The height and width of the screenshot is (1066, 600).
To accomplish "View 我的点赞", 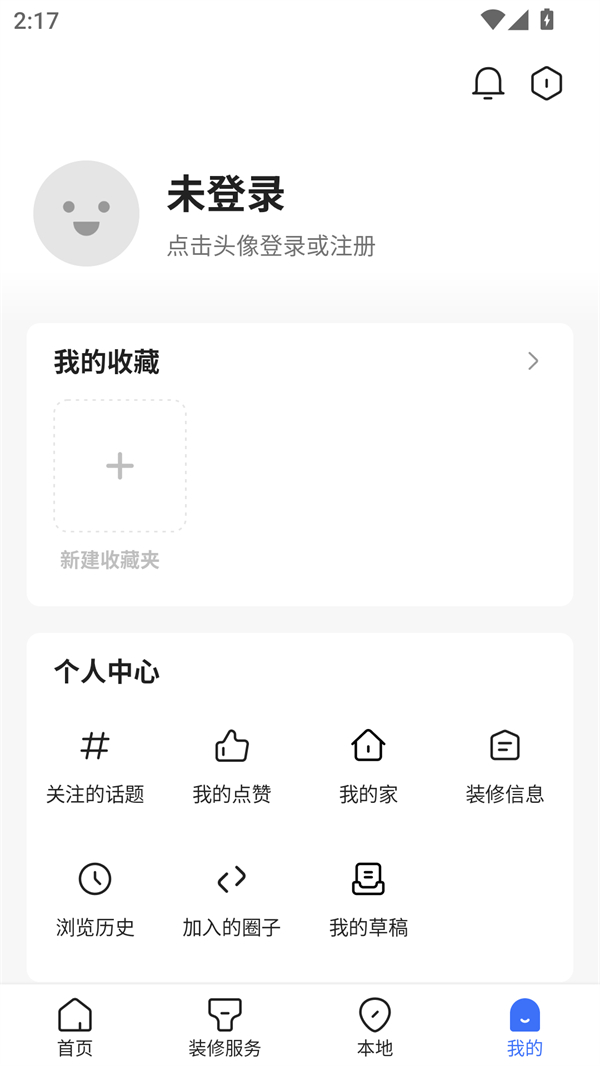I will point(232,765).
